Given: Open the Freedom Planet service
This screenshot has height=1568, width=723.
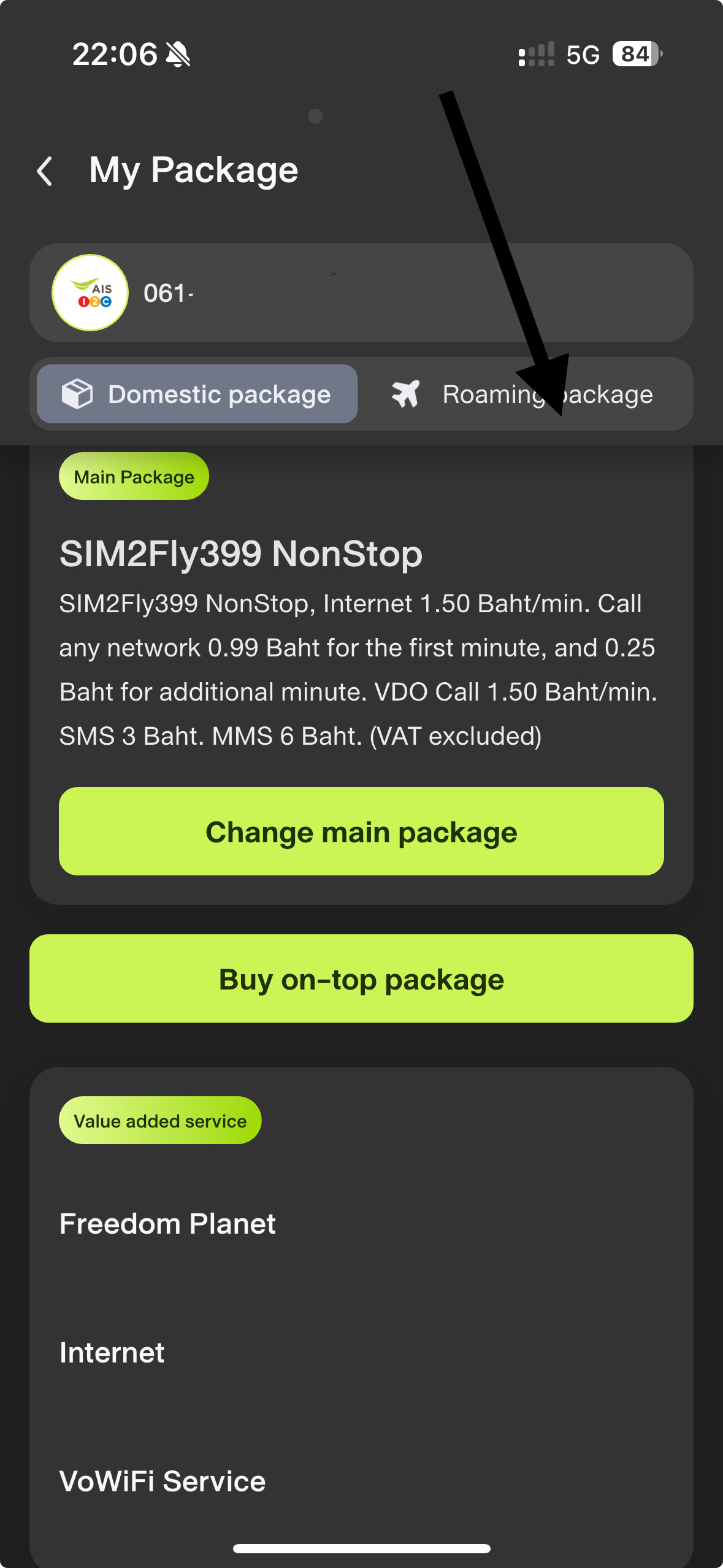Looking at the screenshot, I should tap(167, 1224).
